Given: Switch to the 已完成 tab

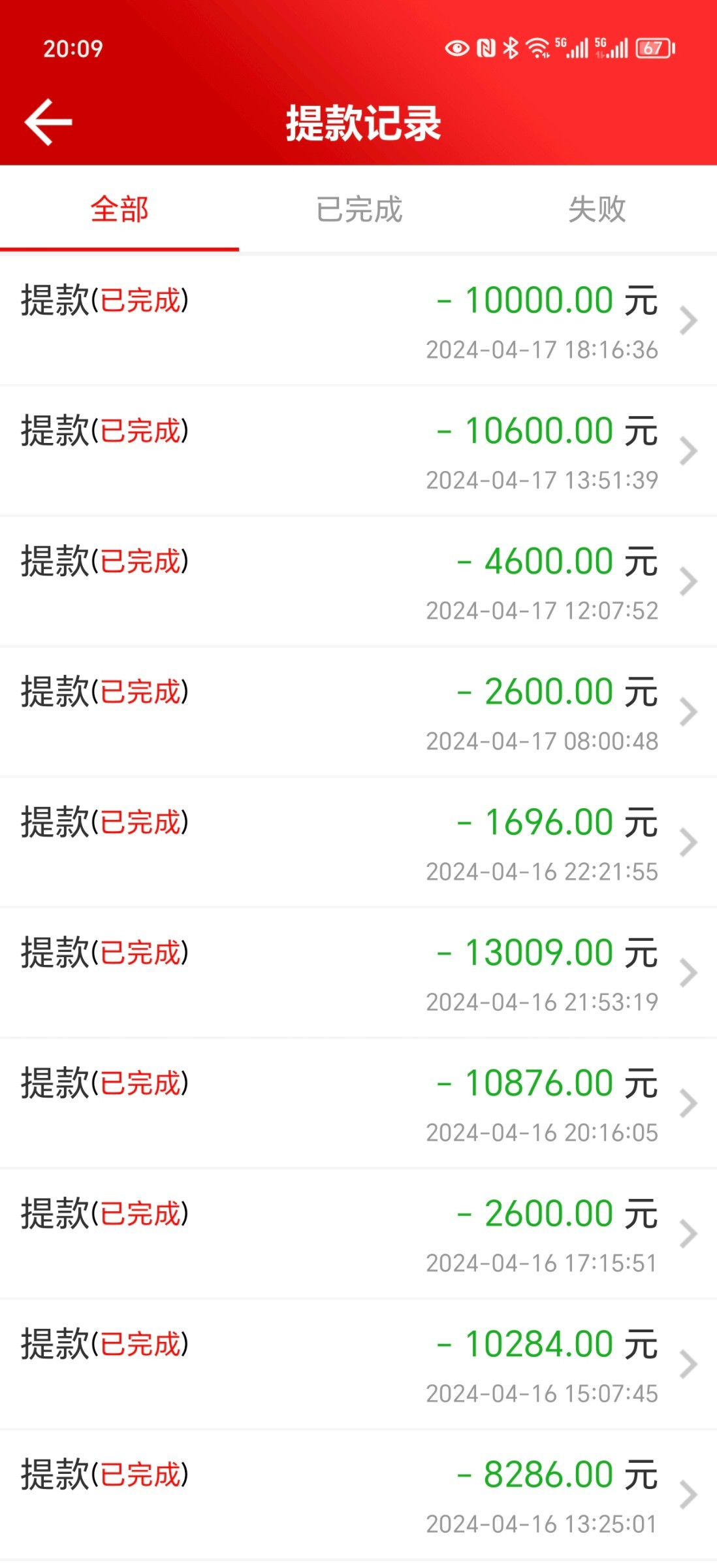Looking at the screenshot, I should [359, 210].
